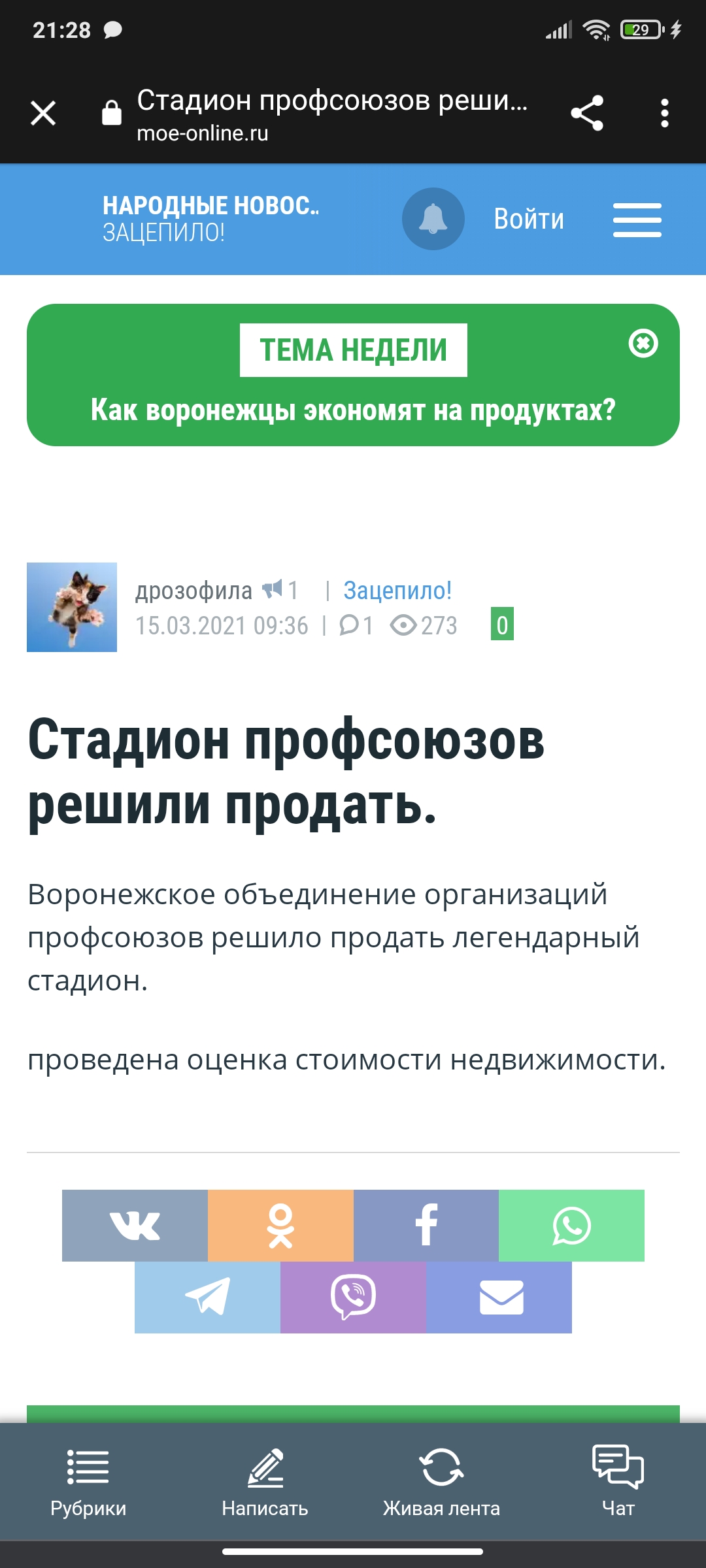The width and height of the screenshot is (706, 1568).
Task: Open the browser overflow menu
Action: pos(664,113)
